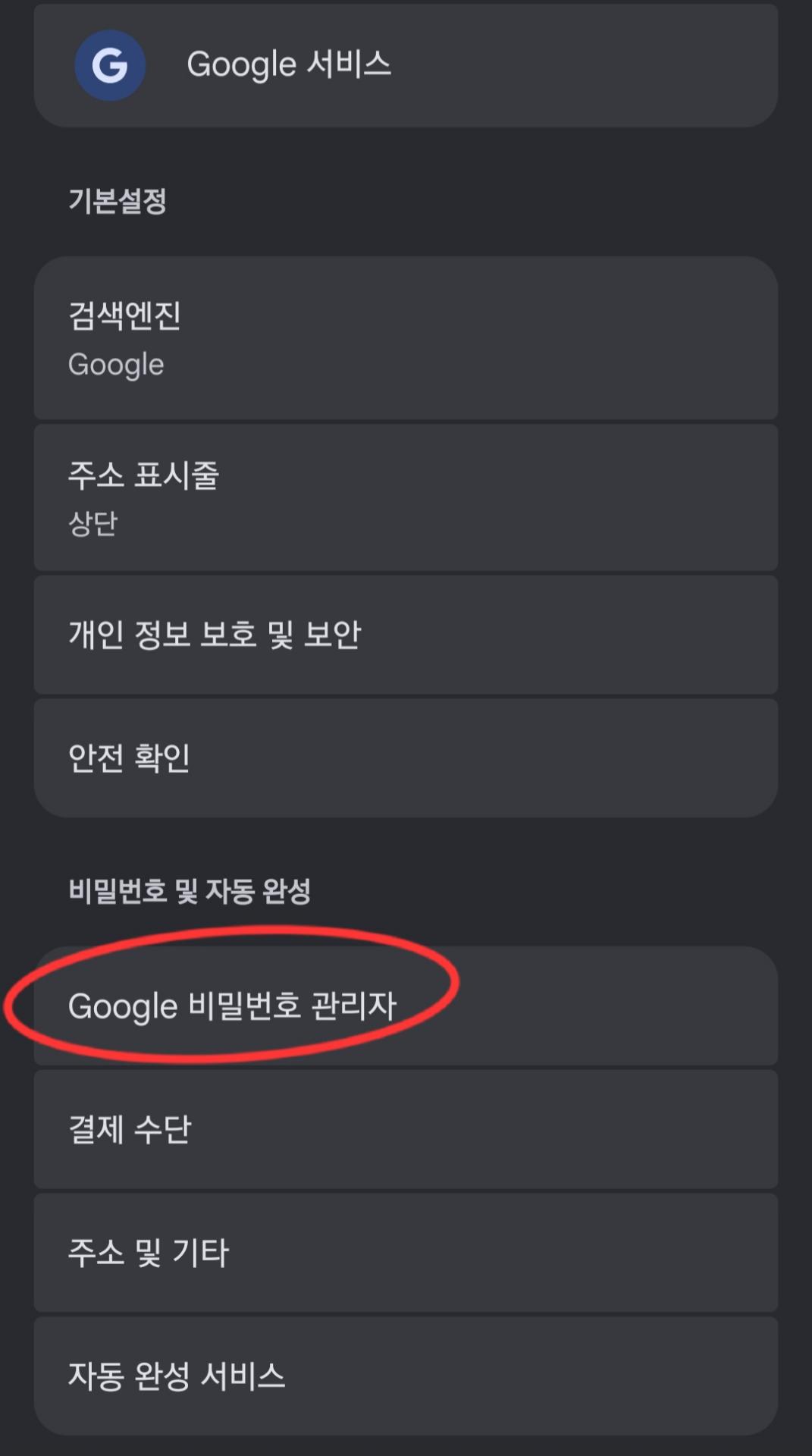Open the 검색엔진 setting
The image size is (812, 1456).
click(406, 338)
